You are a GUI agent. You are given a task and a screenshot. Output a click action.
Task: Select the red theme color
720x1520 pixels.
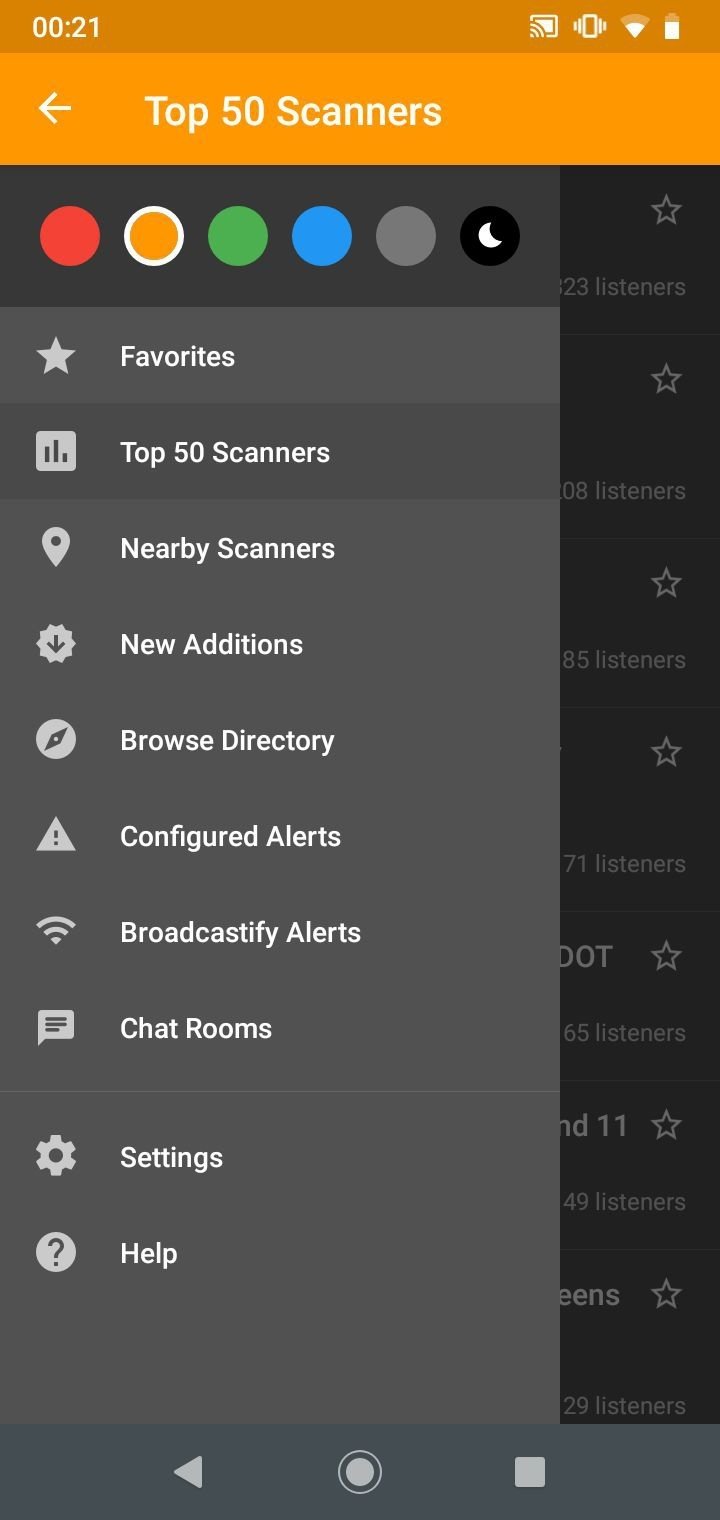click(70, 236)
